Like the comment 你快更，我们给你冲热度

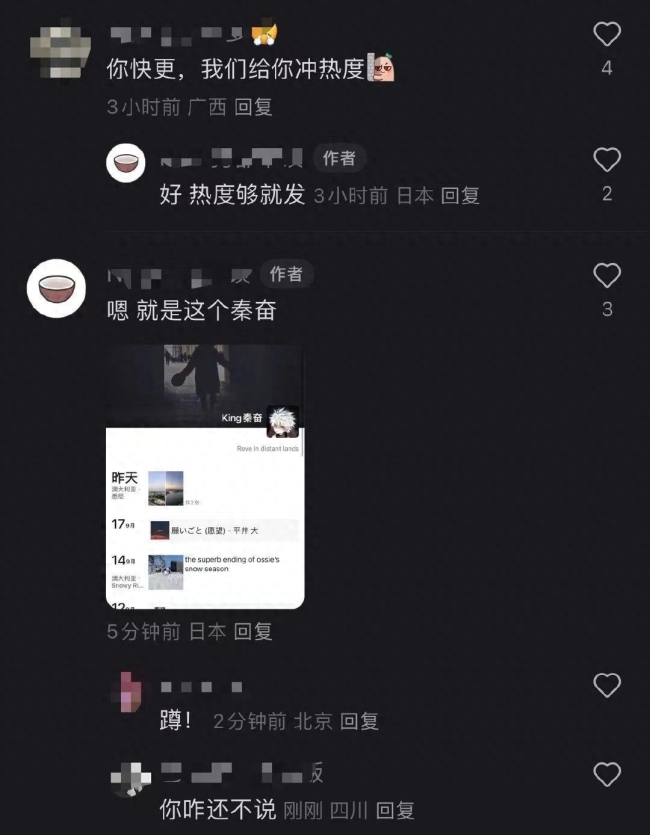click(x=607, y=35)
